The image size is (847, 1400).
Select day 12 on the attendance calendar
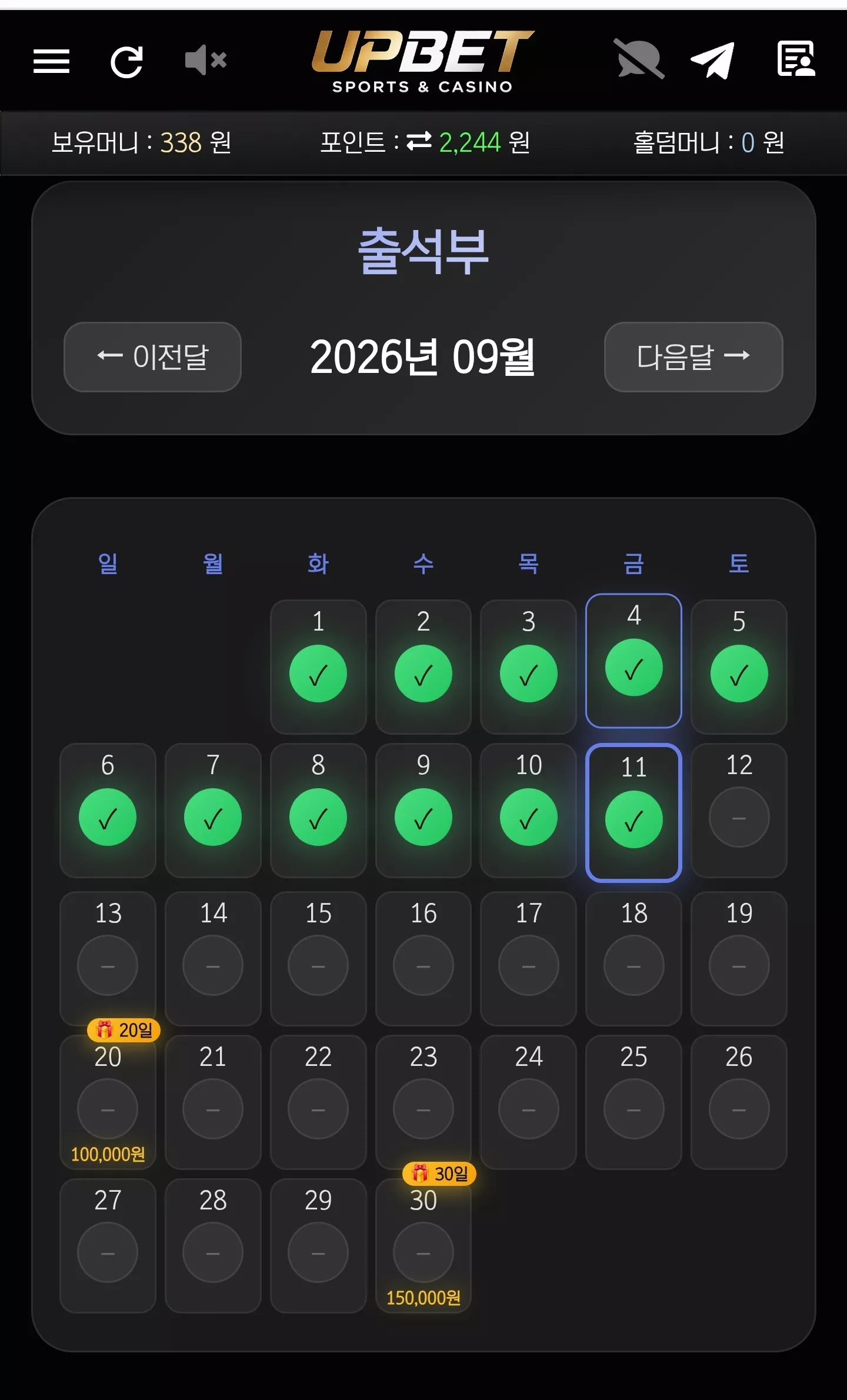point(739,810)
